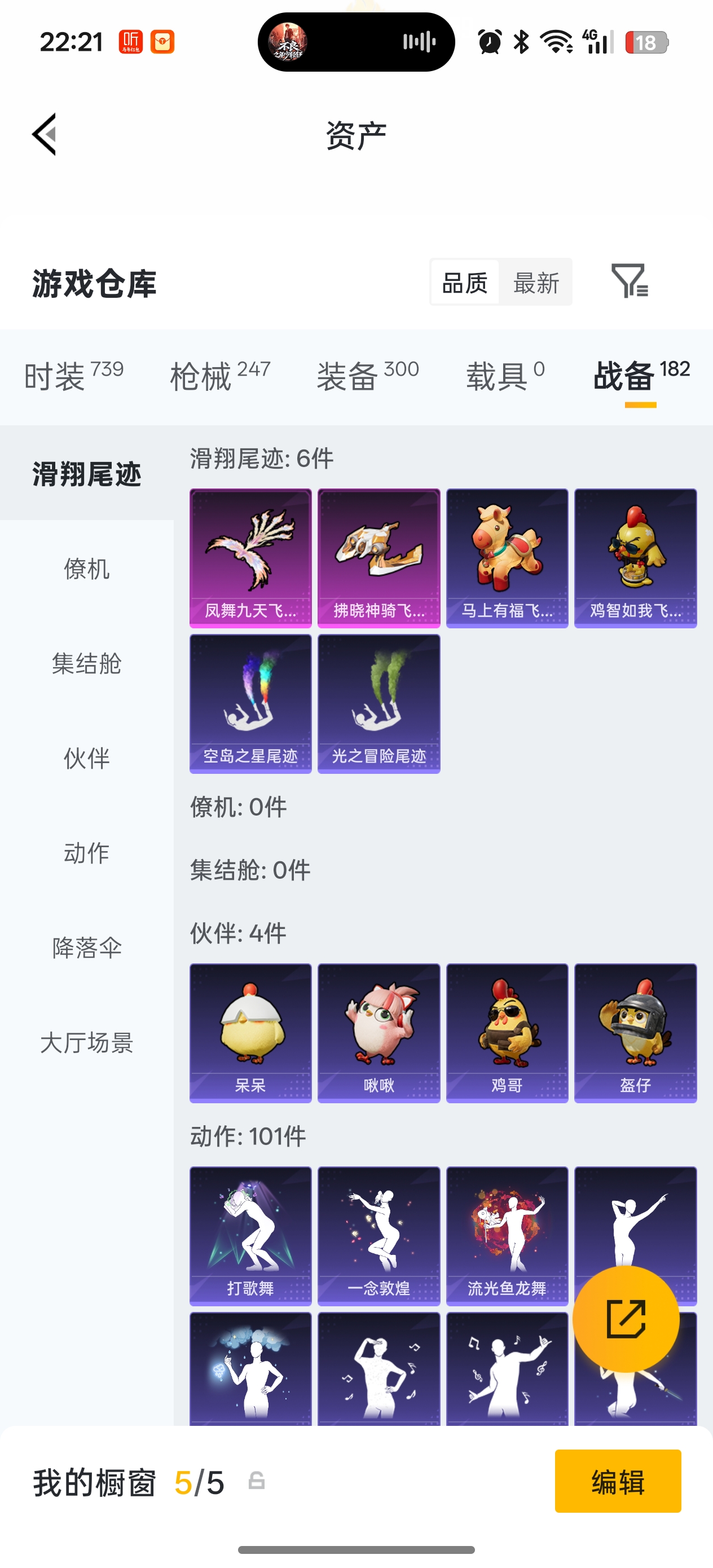Select 降落伞 in the side menu
The image size is (713, 1568).
86,948
